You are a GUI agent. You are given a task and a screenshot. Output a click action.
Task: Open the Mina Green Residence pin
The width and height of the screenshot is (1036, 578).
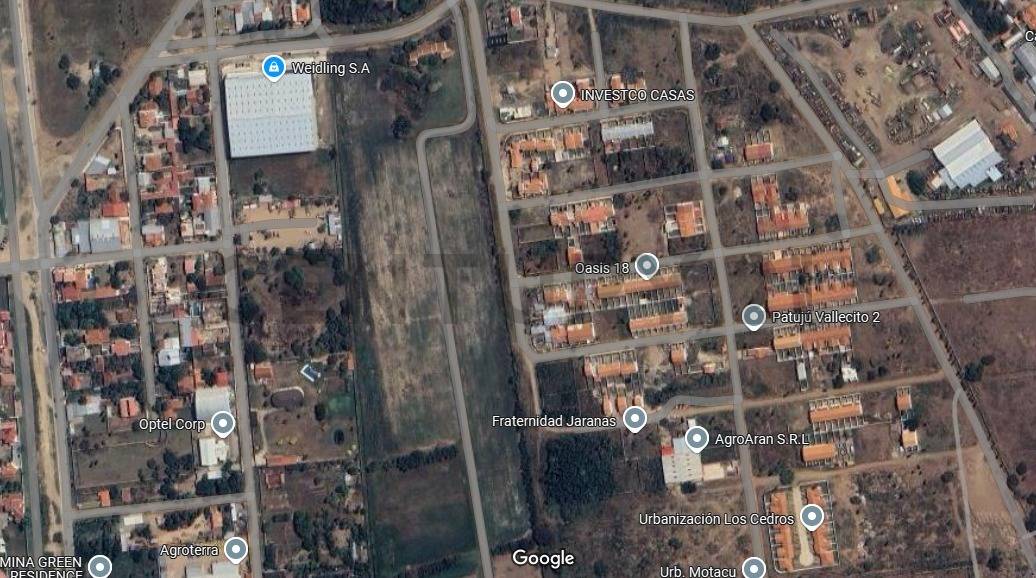[99, 567]
